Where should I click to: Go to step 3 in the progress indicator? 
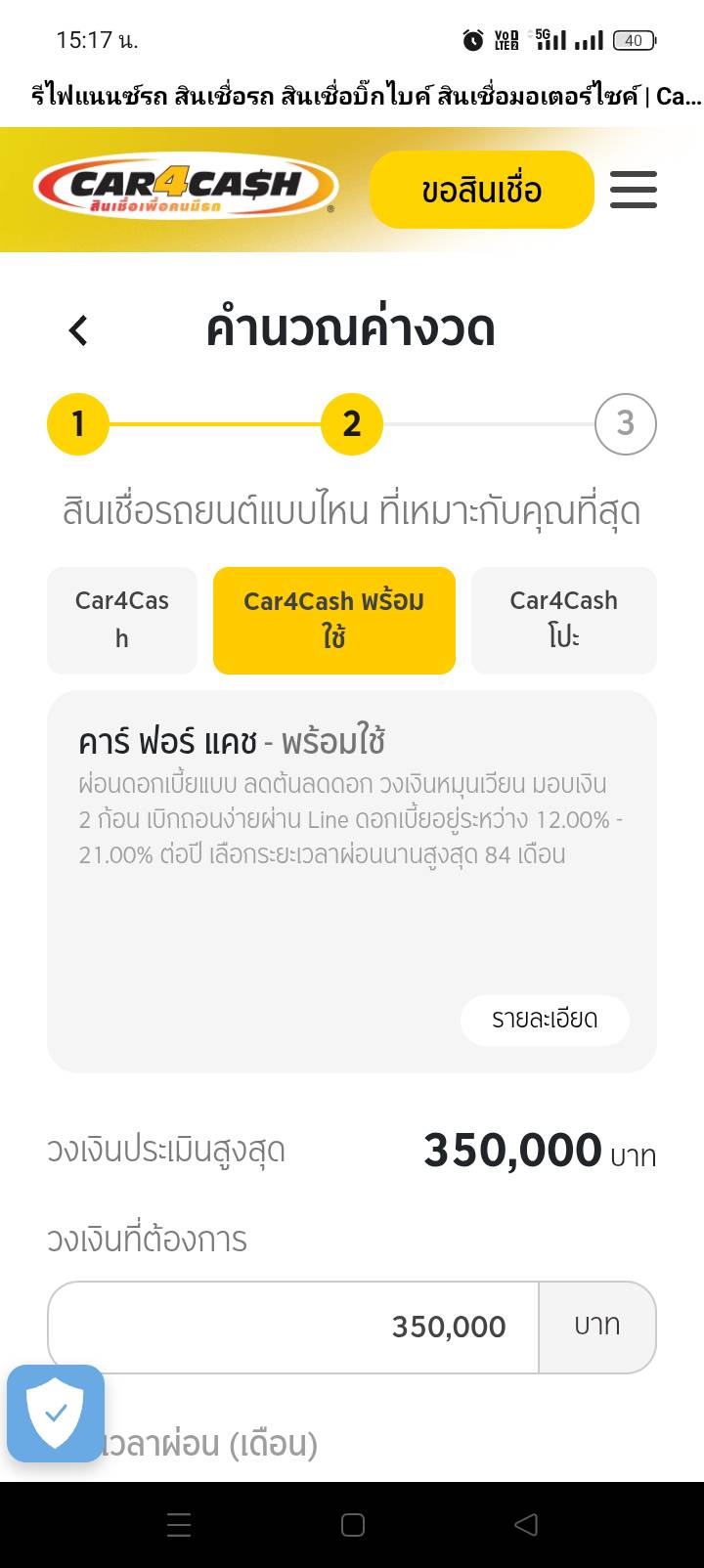point(625,424)
